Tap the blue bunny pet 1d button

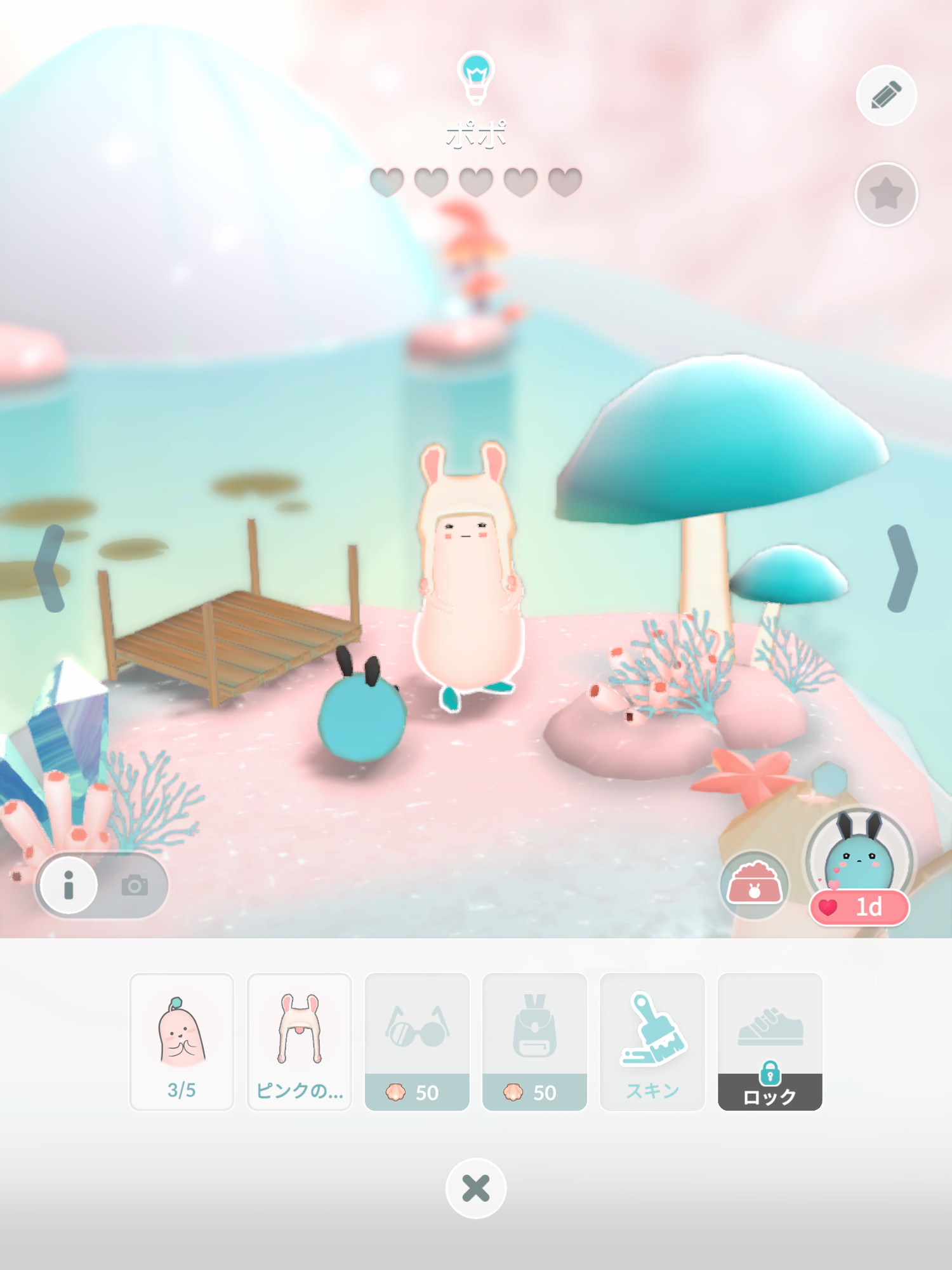tap(859, 867)
